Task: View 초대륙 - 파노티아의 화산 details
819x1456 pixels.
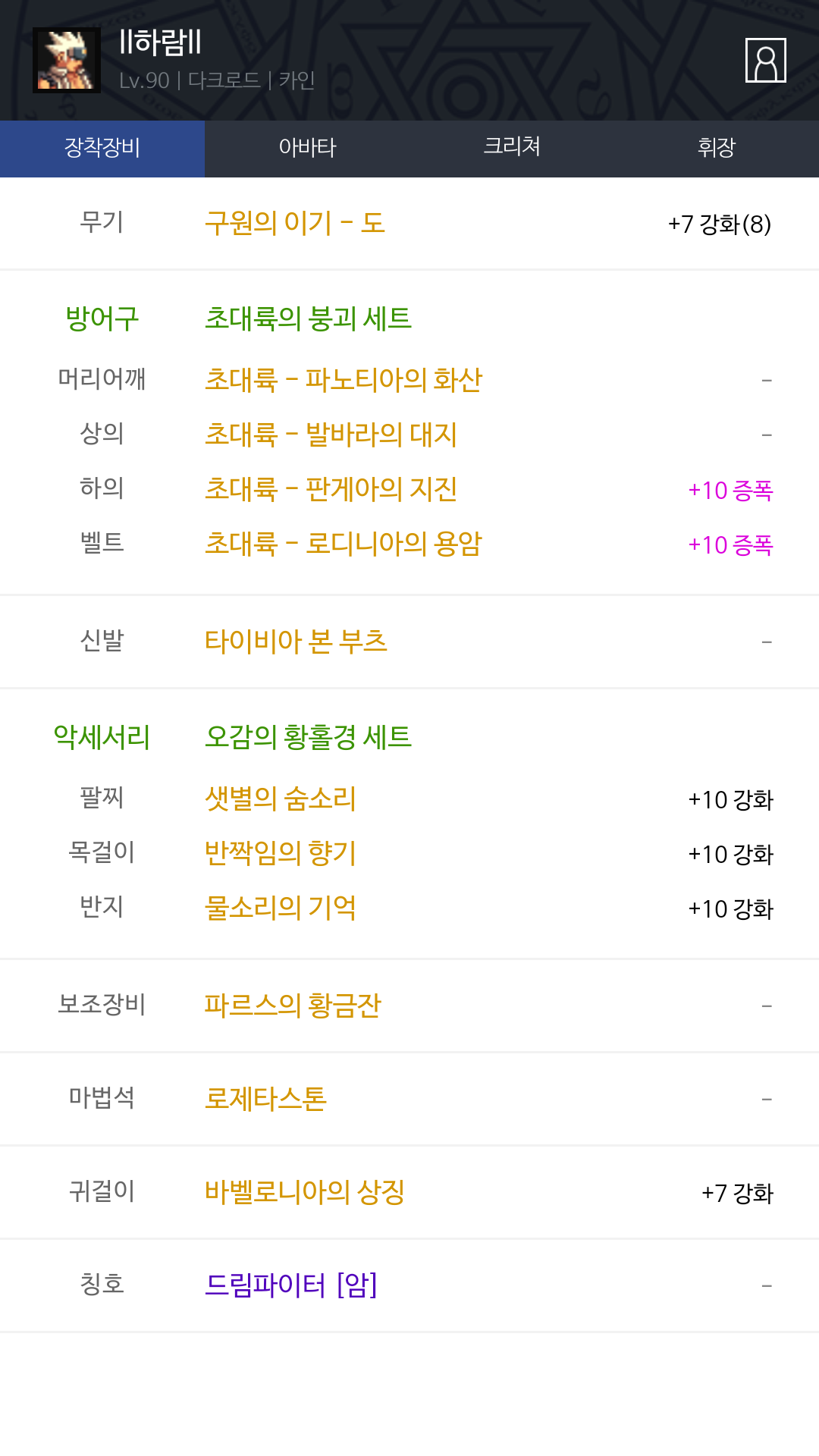Action: (344, 380)
